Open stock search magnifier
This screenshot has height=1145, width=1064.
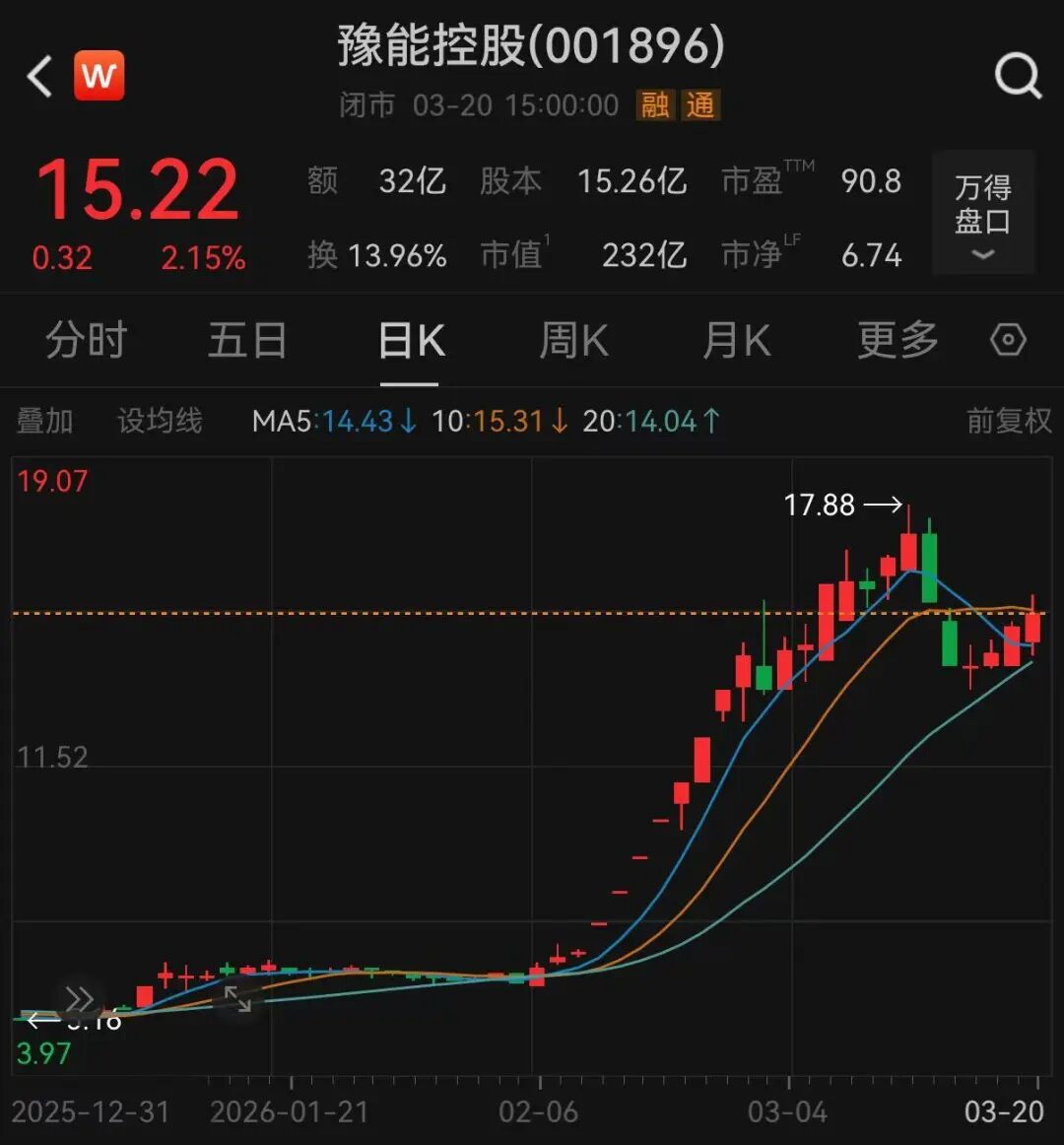[1017, 76]
